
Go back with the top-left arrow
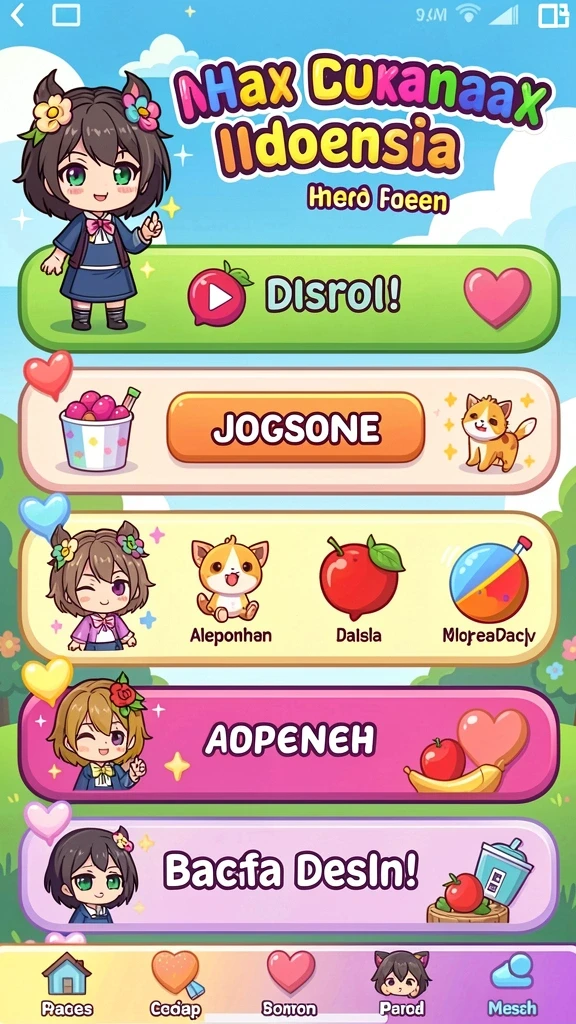18,15
